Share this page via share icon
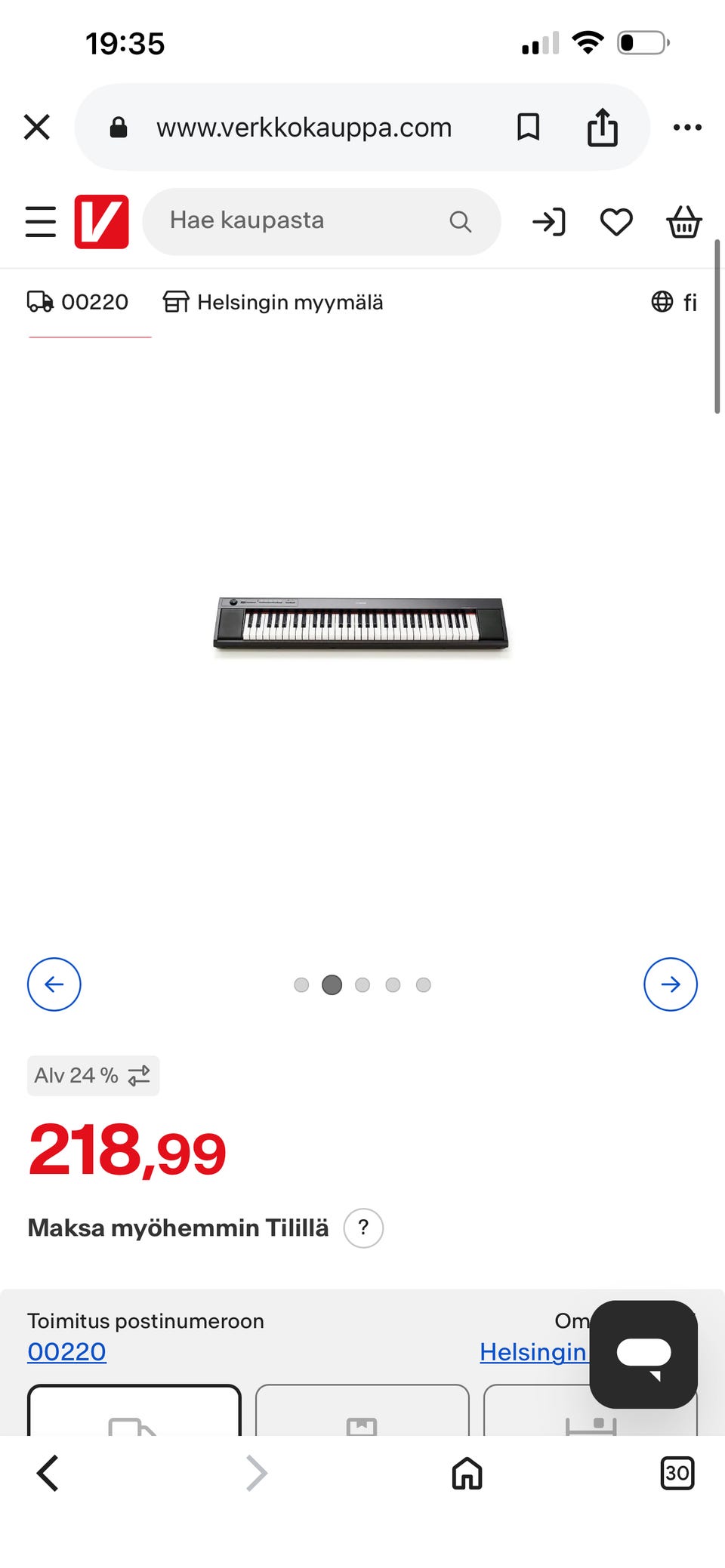The image size is (725, 1568). [x=603, y=127]
